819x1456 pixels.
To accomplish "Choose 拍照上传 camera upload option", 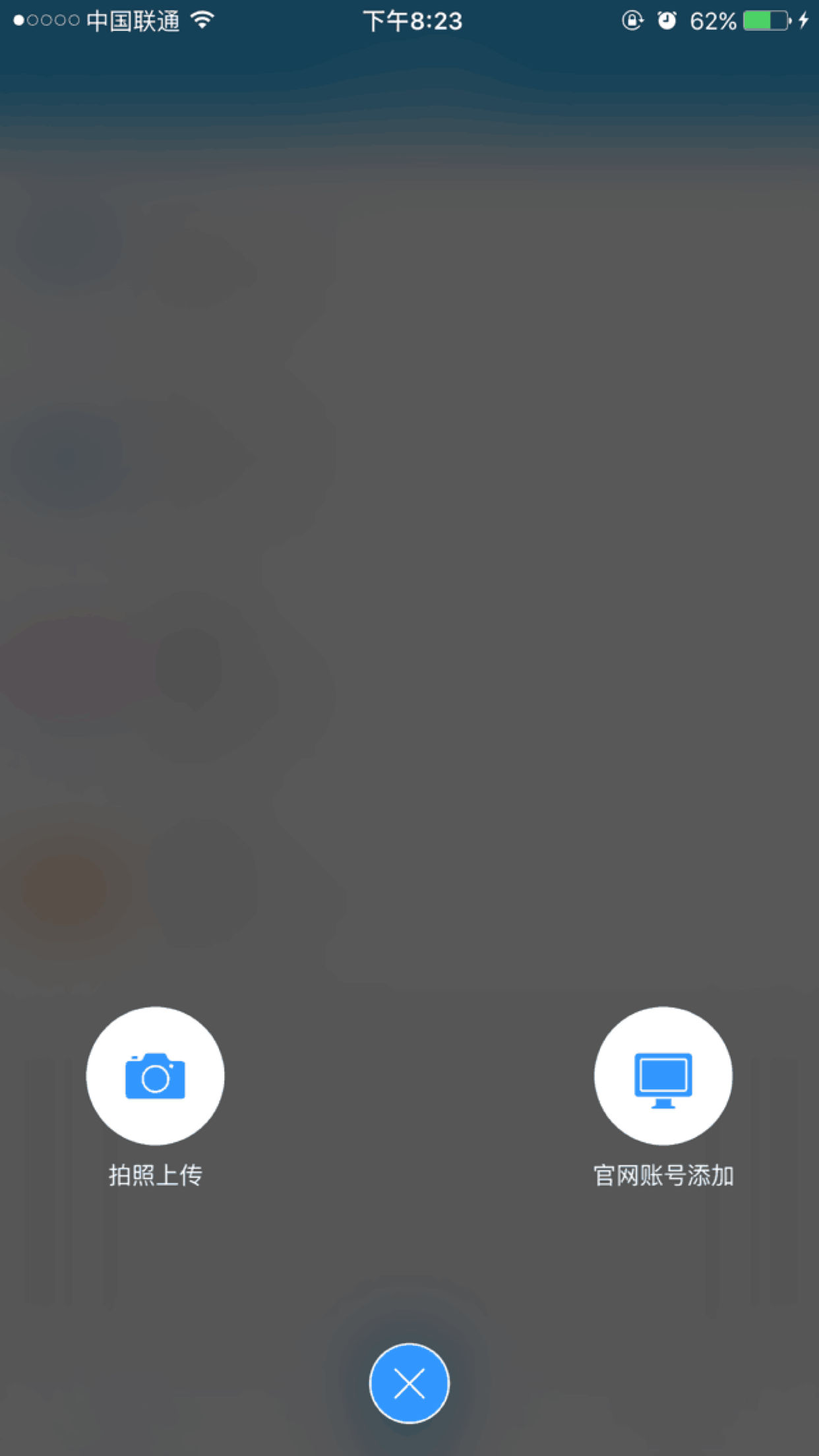I will pos(155,1076).
